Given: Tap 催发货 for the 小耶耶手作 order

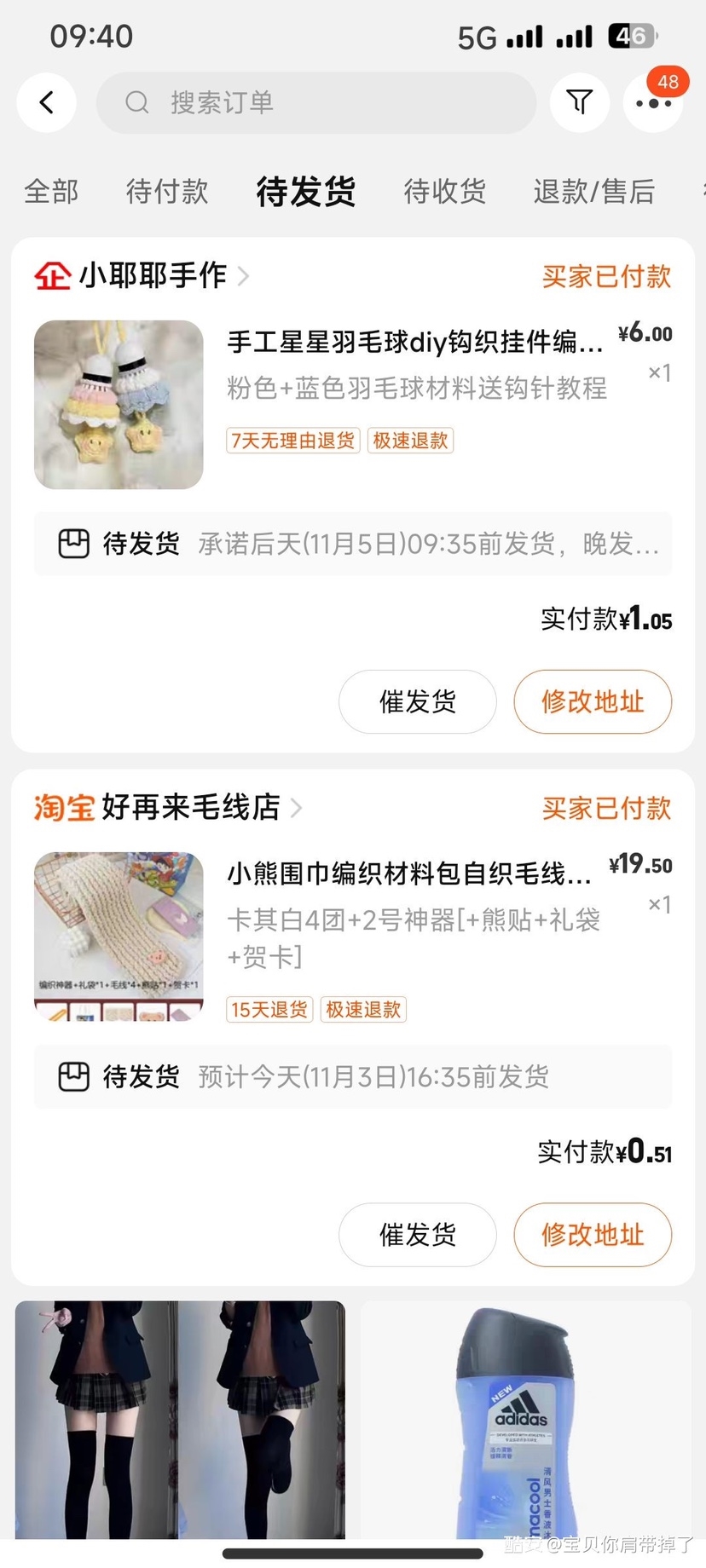Looking at the screenshot, I should (x=418, y=702).
